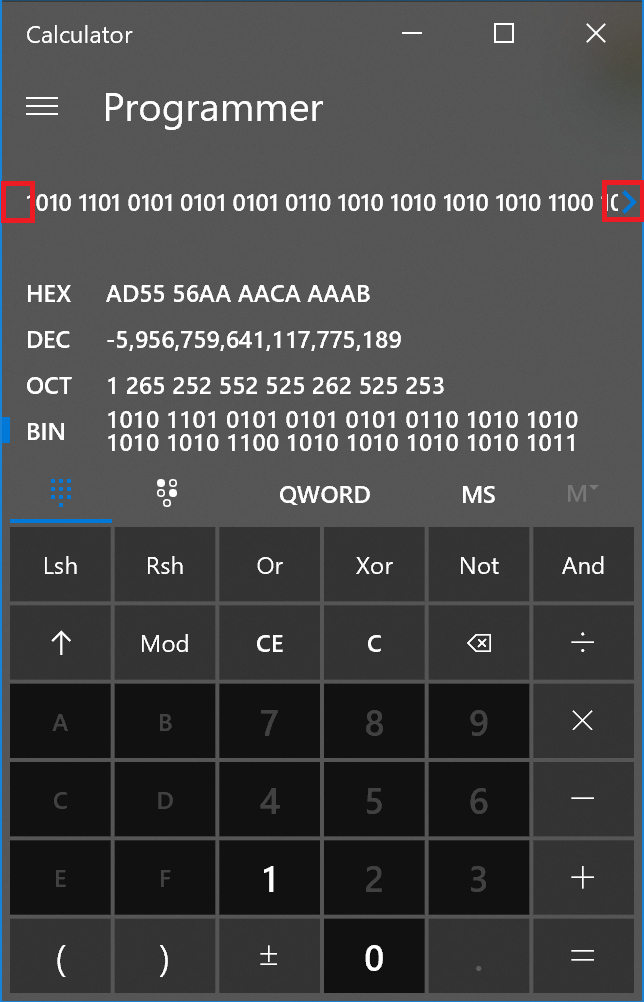Change the QWORD word size
644x1002 pixels.
(x=325, y=495)
